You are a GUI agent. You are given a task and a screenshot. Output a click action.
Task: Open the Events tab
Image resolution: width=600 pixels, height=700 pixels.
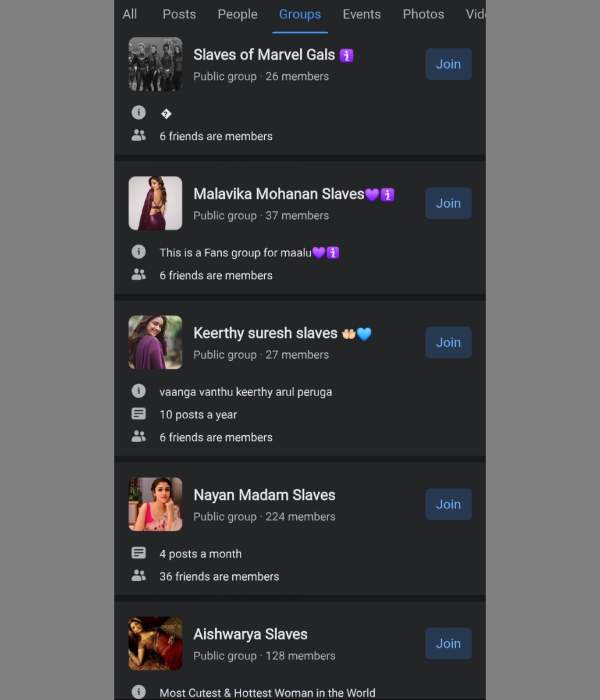pos(361,14)
